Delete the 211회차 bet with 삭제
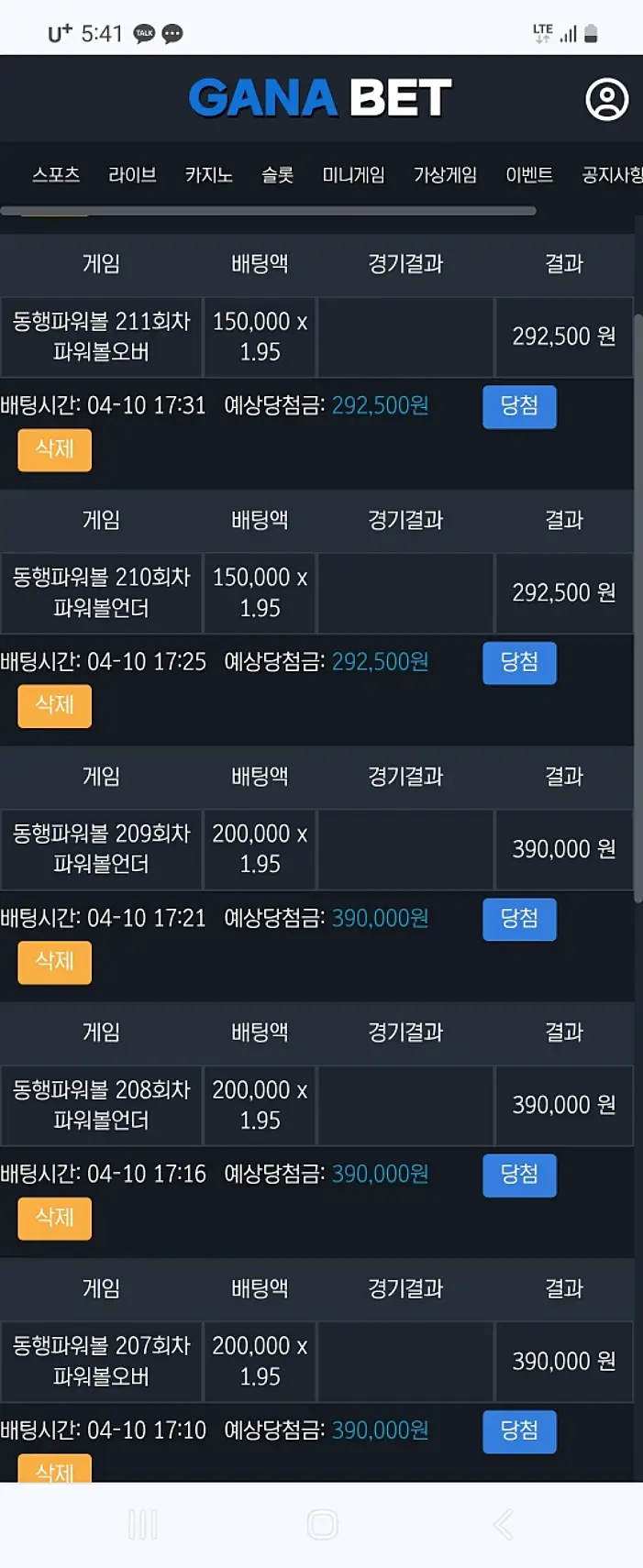Image resolution: width=643 pixels, height=1568 pixels. point(55,449)
